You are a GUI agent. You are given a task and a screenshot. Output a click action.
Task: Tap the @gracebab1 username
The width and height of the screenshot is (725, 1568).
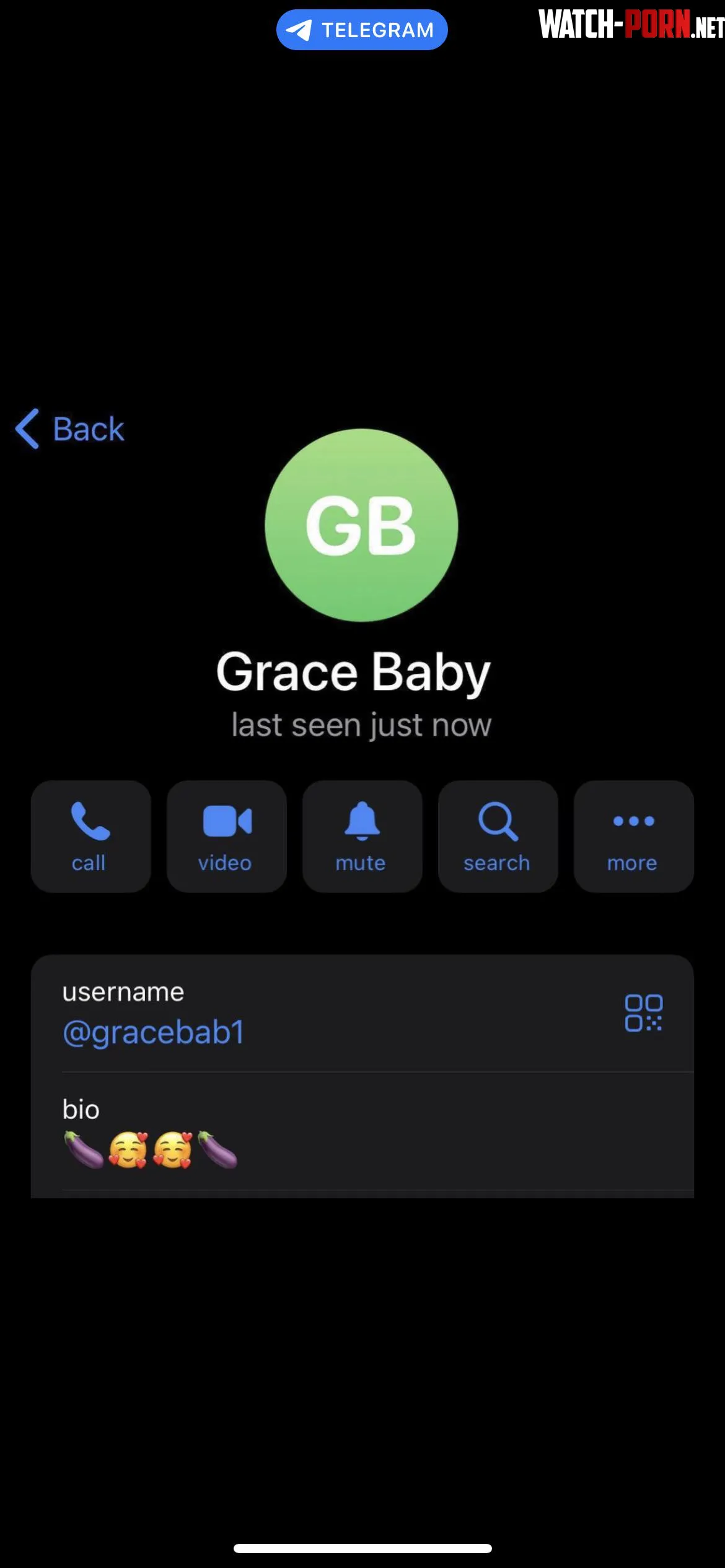pyautogui.click(x=154, y=1032)
